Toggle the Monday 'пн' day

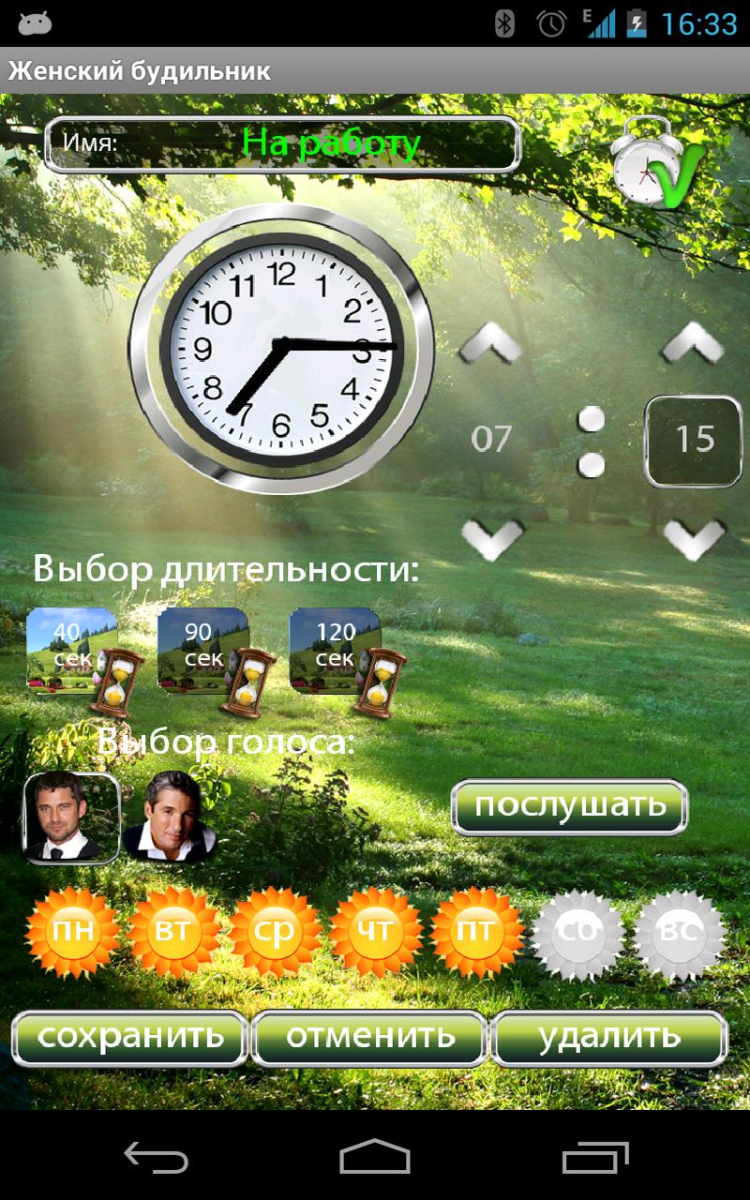click(x=73, y=932)
